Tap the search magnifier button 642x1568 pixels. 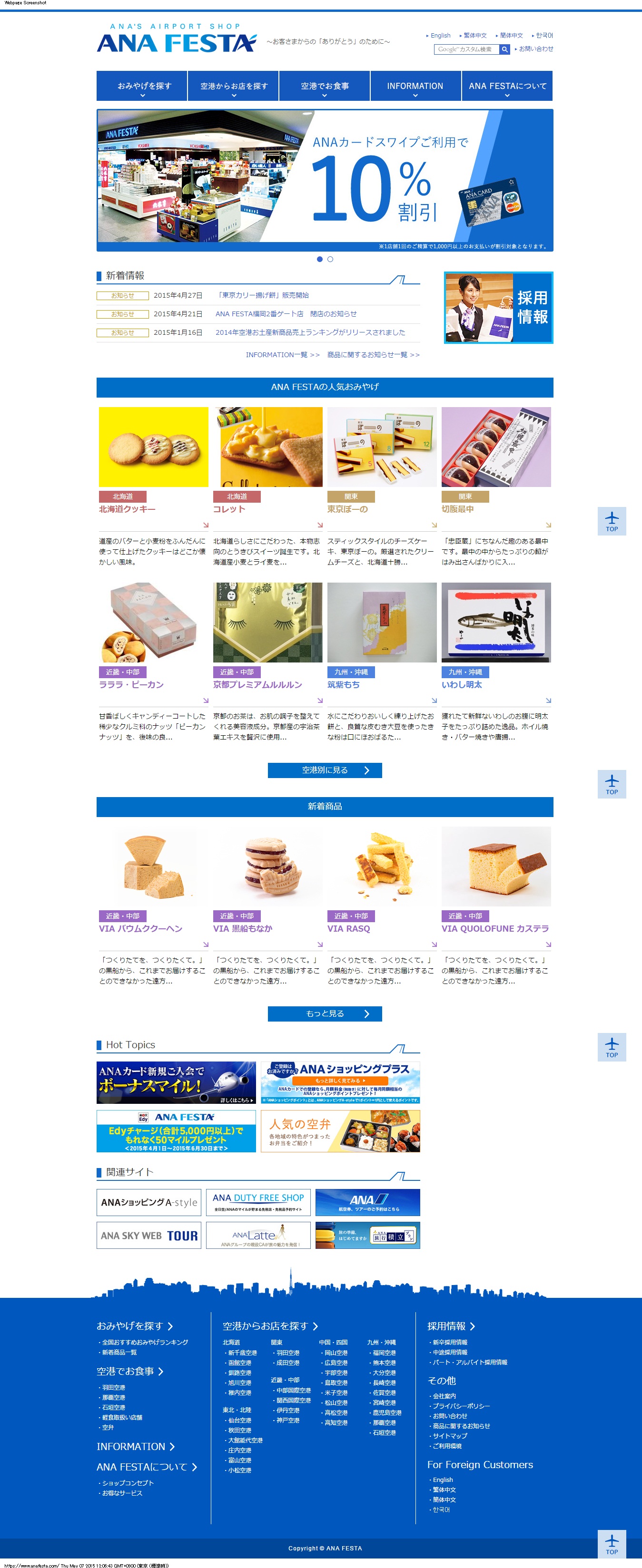pos(504,49)
